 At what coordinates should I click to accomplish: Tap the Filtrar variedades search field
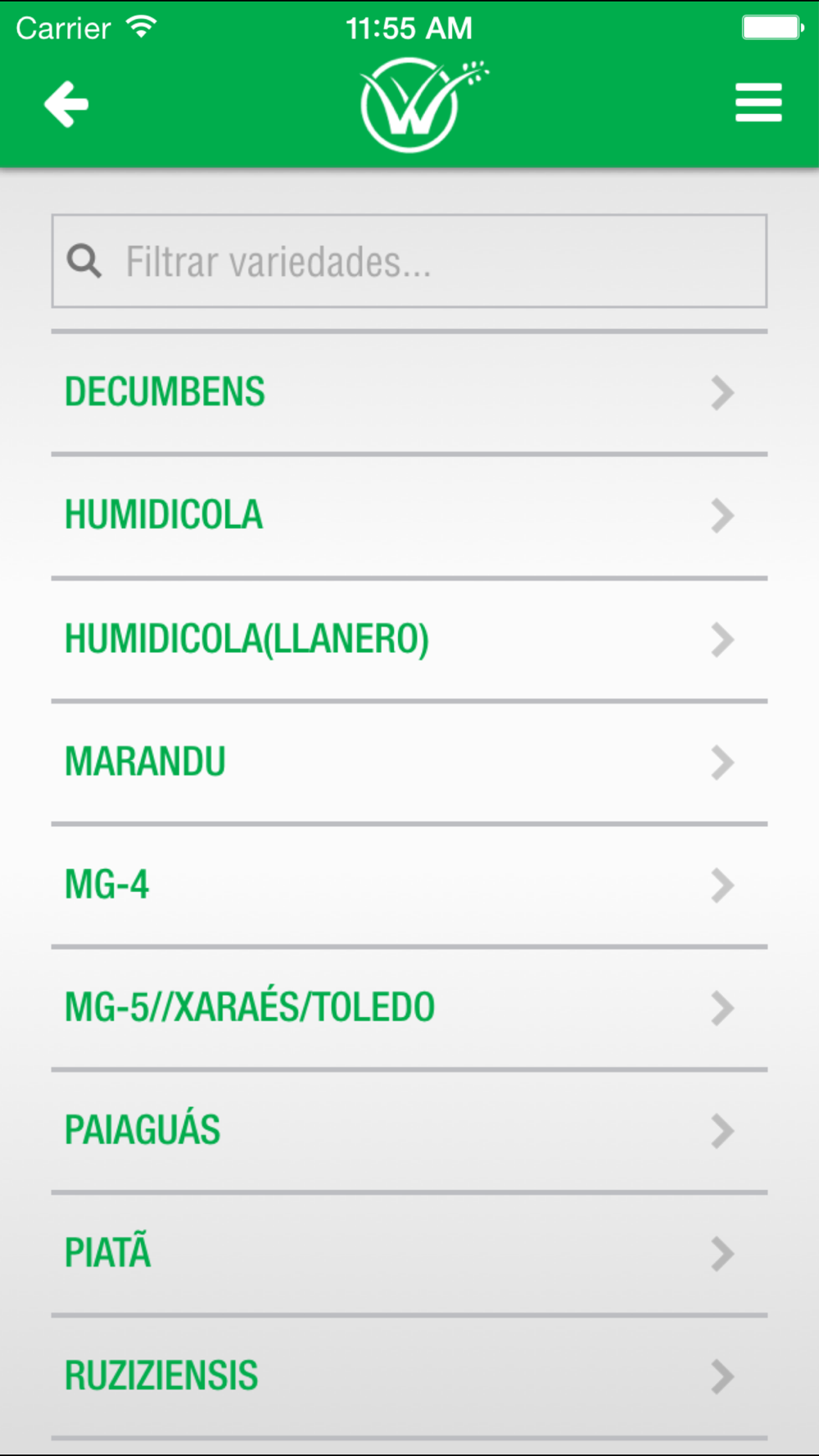[409, 261]
